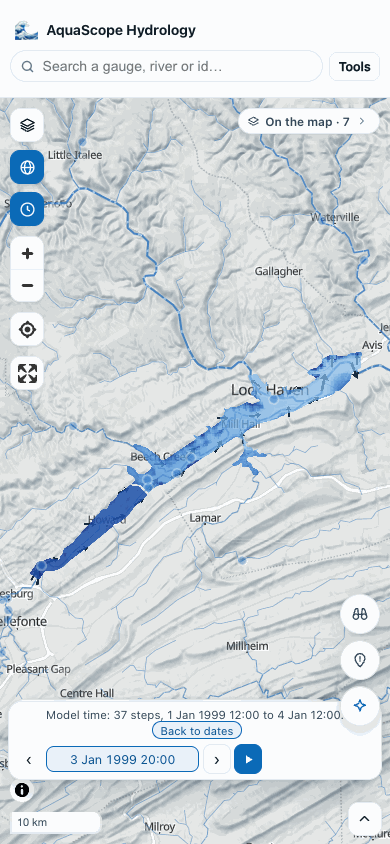
Task: Enter fullscreen map mode
Action: coord(27,373)
